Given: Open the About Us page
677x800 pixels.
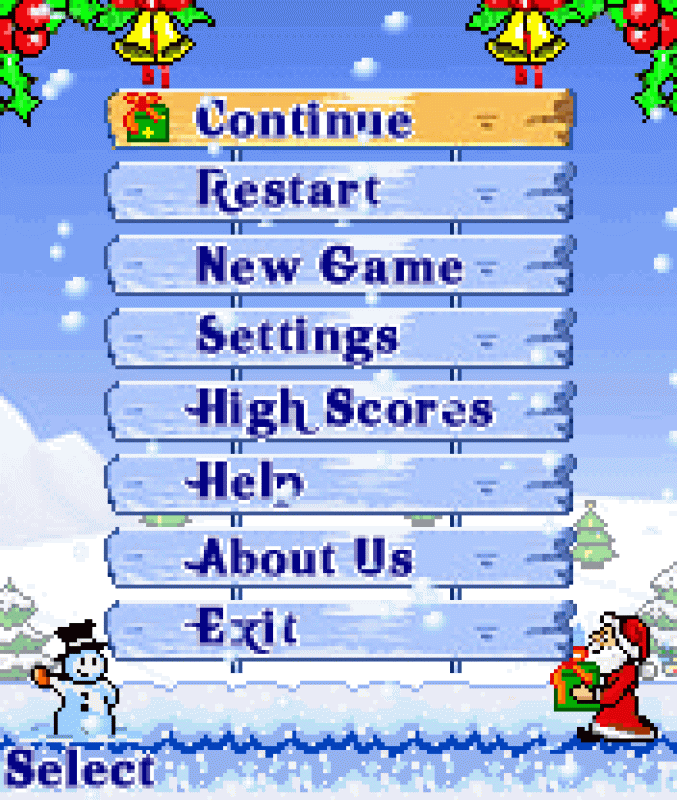Looking at the screenshot, I should click(x=340, y=556).
